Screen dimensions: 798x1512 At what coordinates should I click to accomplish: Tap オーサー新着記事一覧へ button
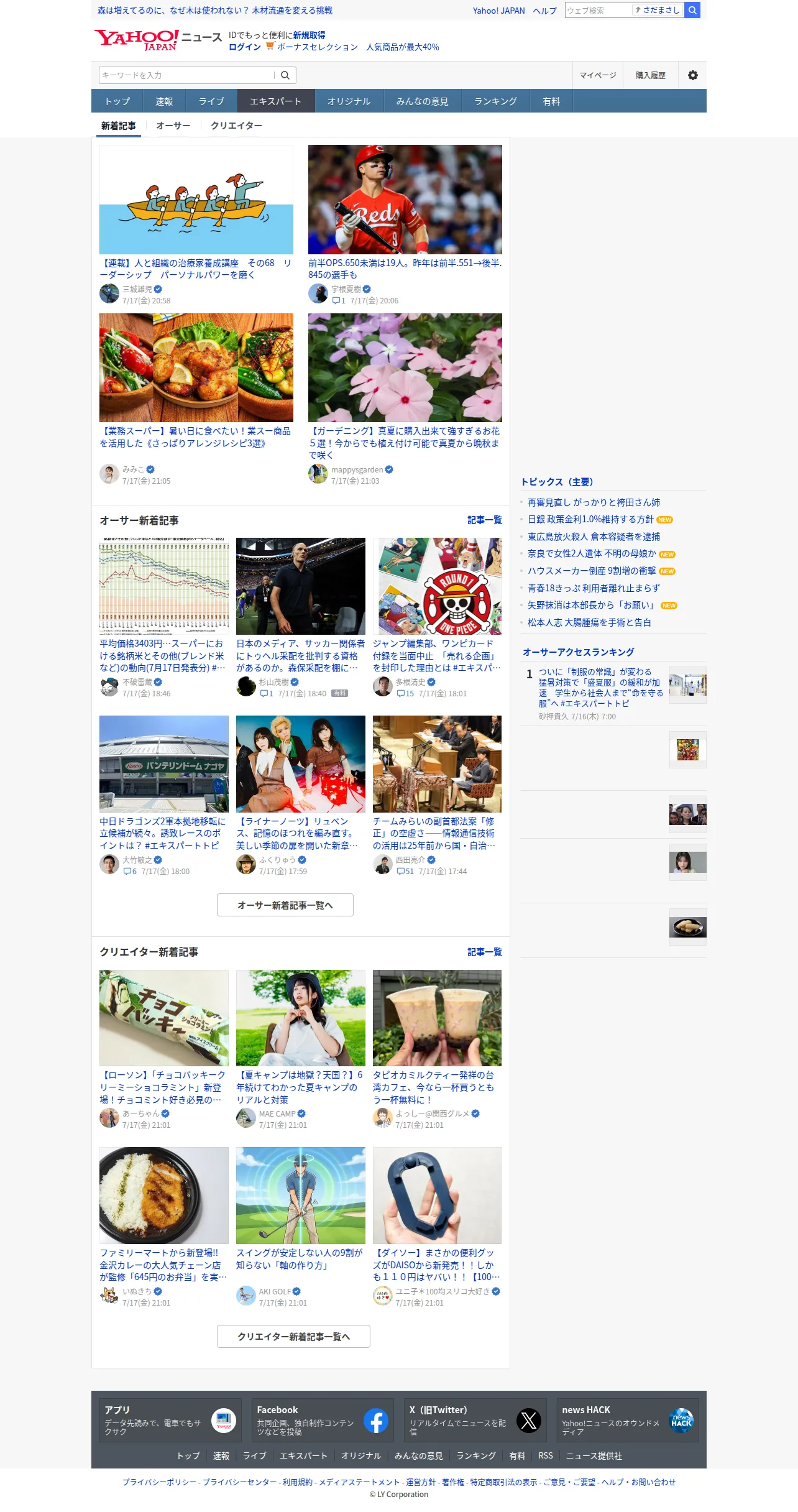pyautogui.click(x=285, y=905)
